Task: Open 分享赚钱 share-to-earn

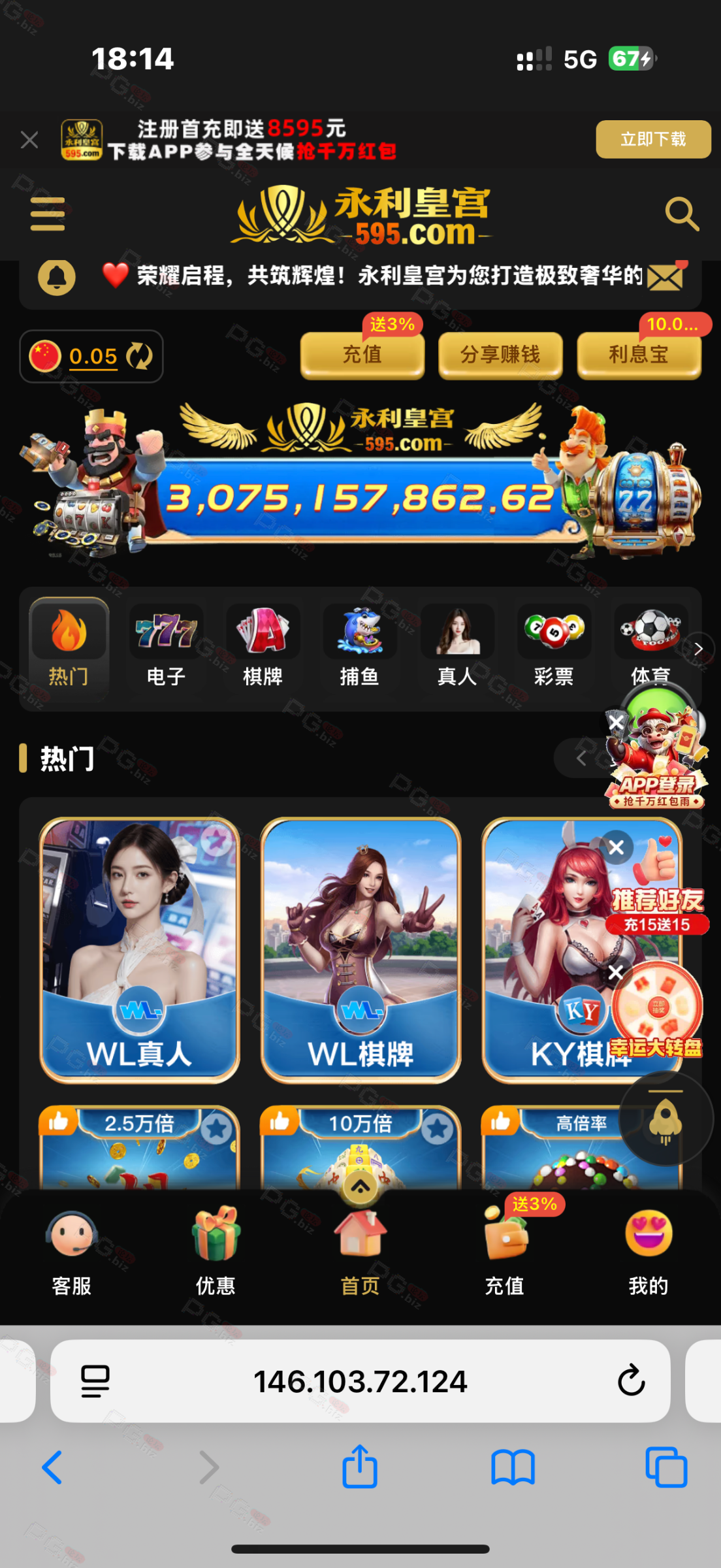Action: 500,355
